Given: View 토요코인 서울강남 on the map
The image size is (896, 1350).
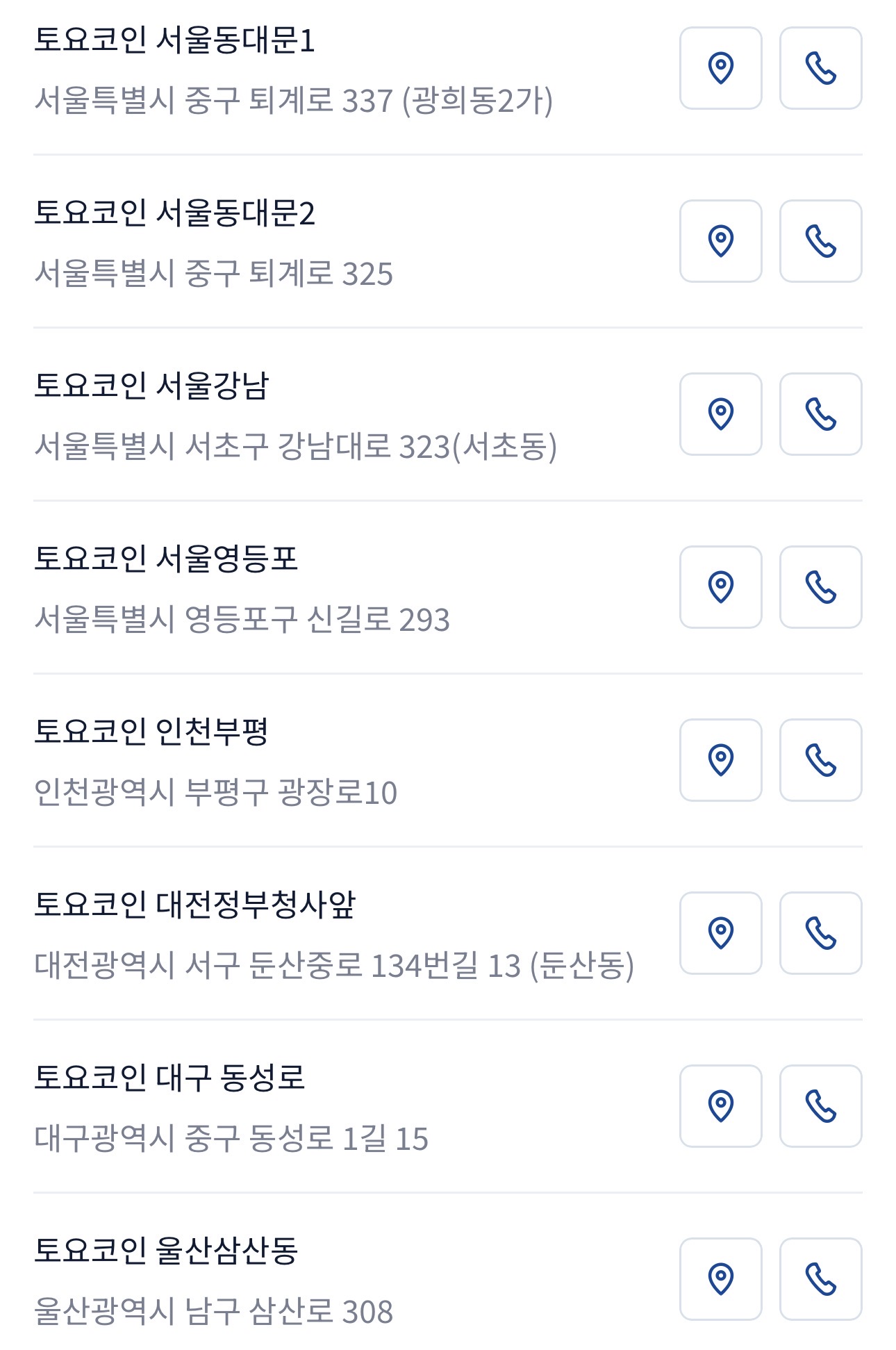Looking at the screenshot, I should point(720,414).
